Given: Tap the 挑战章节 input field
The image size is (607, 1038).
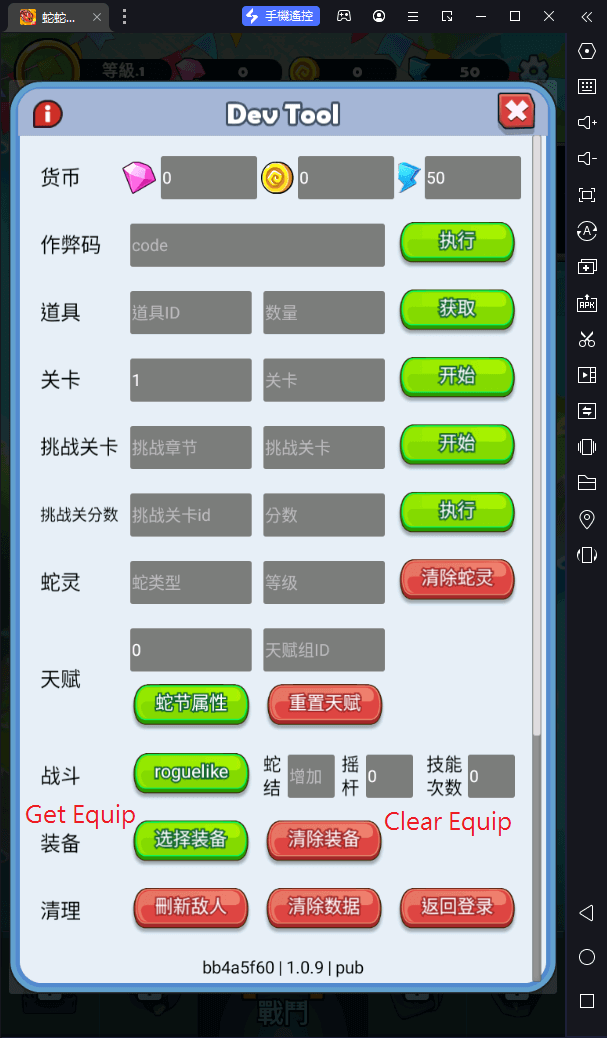Looking at the screenshot, I should click(x=191, y=448).
